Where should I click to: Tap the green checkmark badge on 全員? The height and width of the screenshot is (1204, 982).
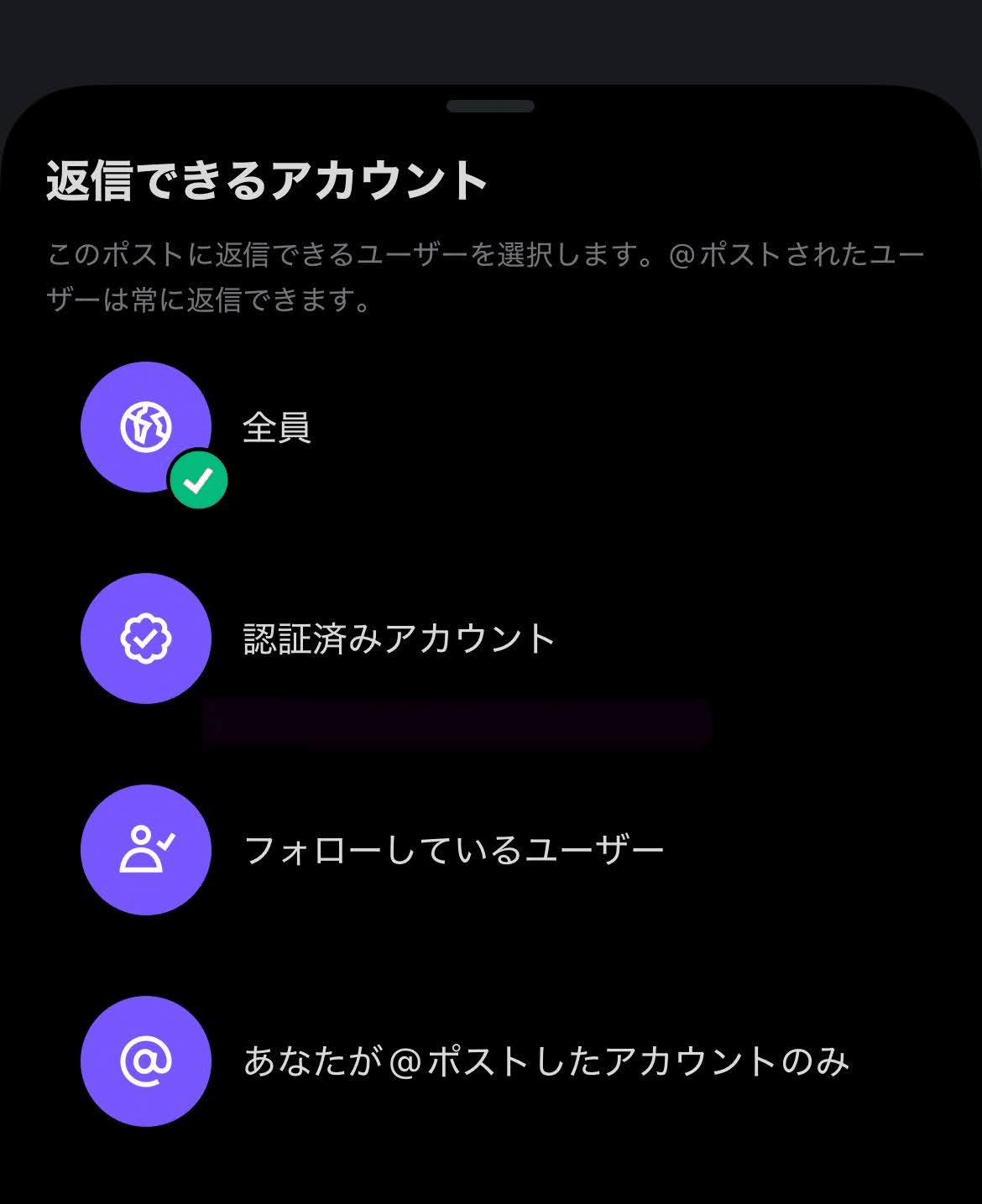tap(199, 480)
